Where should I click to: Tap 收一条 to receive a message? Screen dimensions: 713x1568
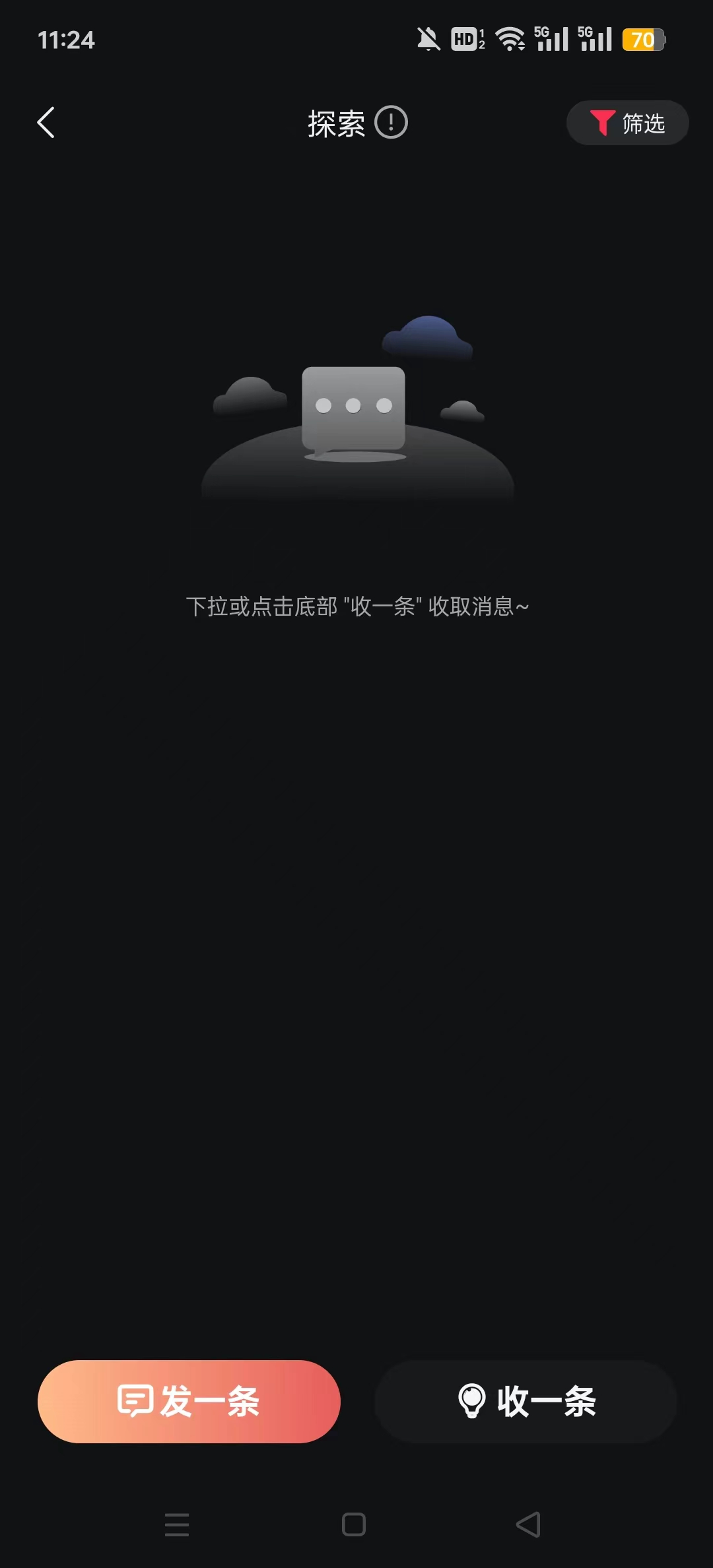[526, 1401]
